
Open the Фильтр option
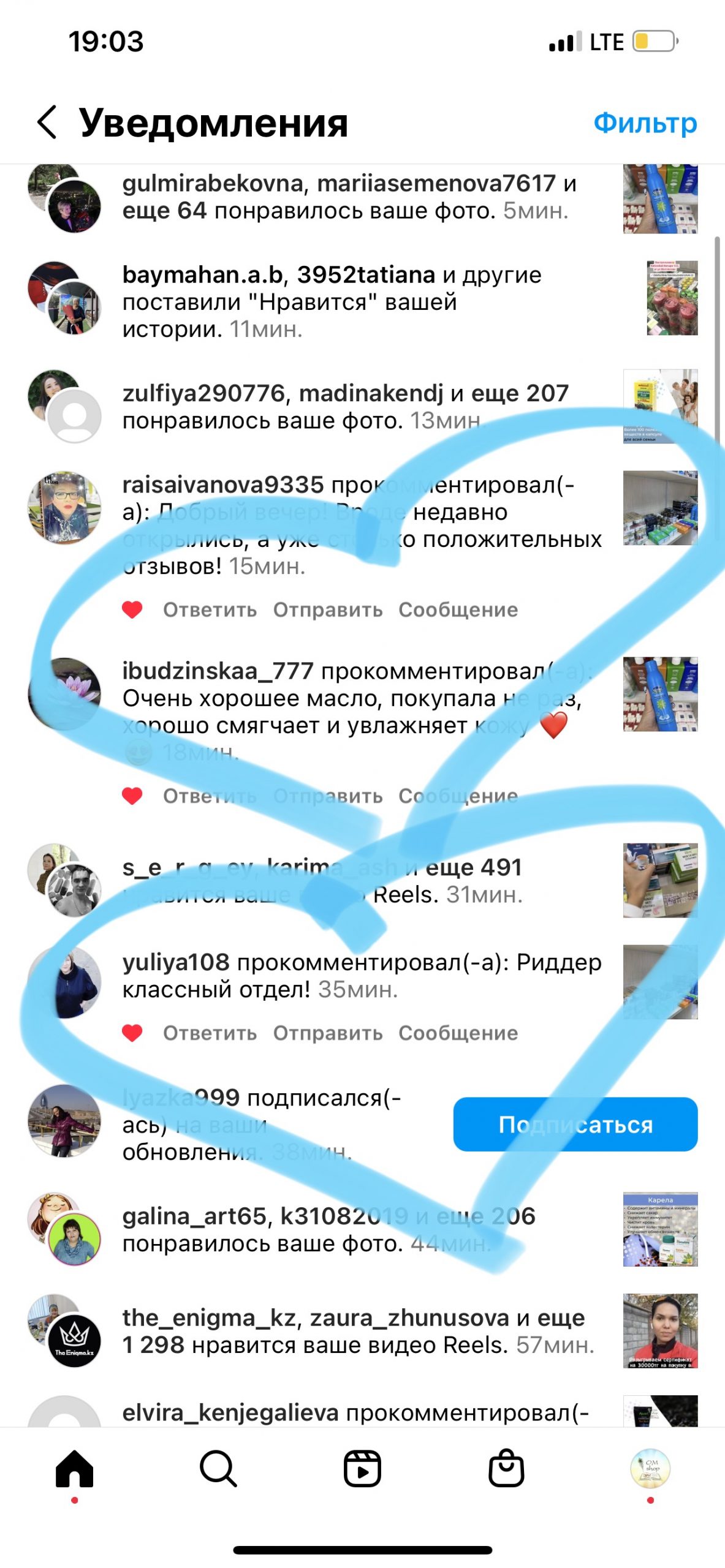pos(645,123)
